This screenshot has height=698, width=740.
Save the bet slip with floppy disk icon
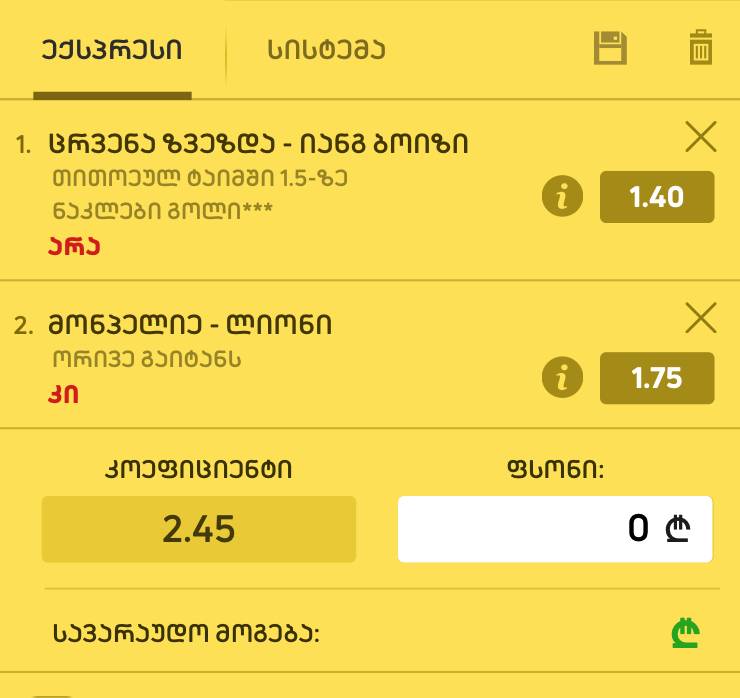(x=610, y=48)
